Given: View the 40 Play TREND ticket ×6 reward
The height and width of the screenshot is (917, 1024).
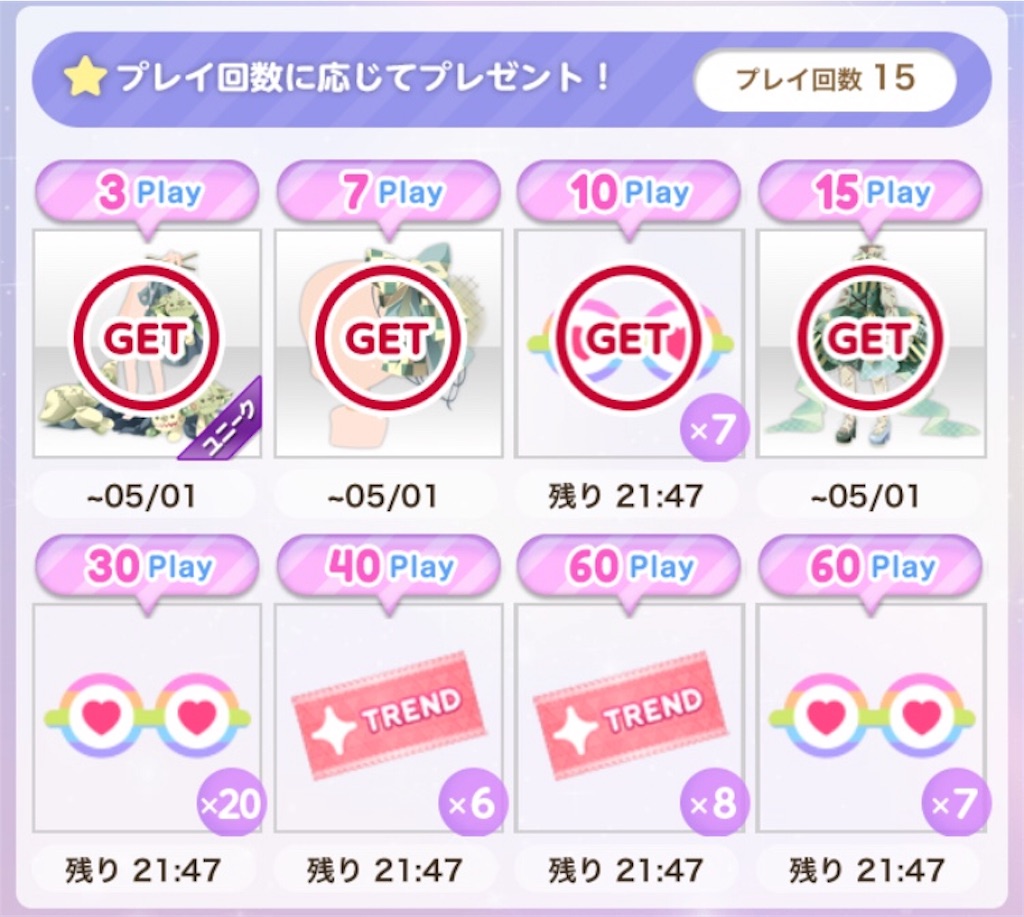Looking at the screenshot, I should (x=388, y=716).
